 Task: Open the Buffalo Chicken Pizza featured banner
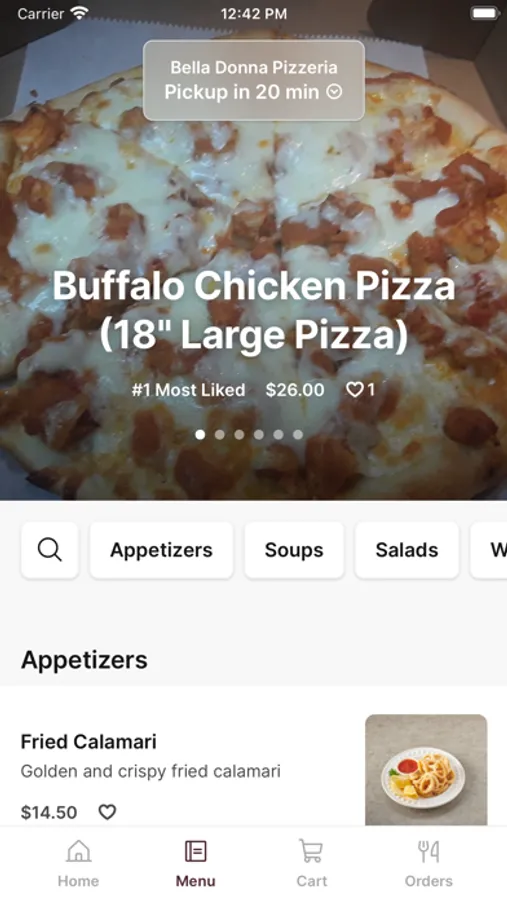254,310
